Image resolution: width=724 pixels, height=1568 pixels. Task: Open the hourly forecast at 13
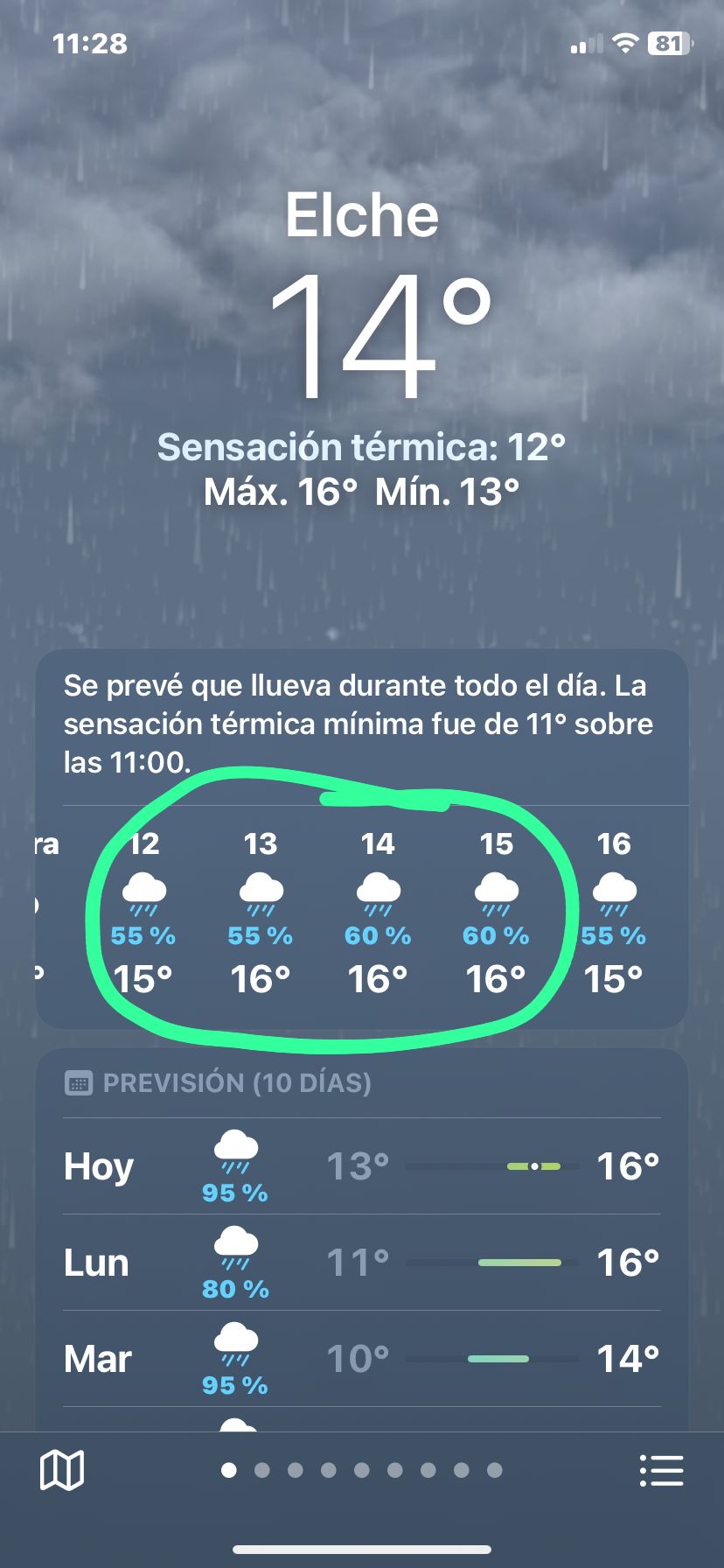coord(261,910)
